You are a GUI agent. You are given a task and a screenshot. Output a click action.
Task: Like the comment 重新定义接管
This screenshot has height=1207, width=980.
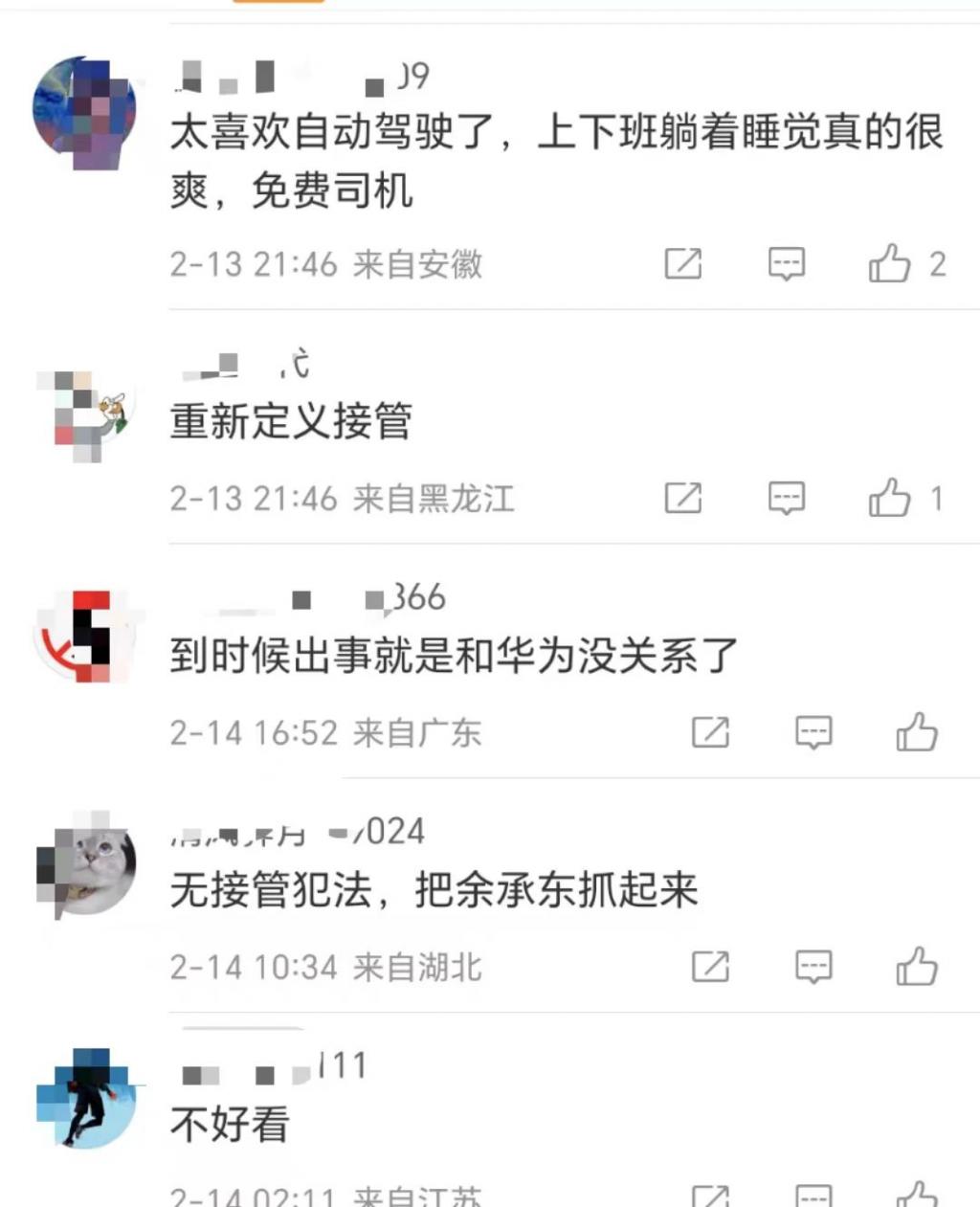(890, 498)
